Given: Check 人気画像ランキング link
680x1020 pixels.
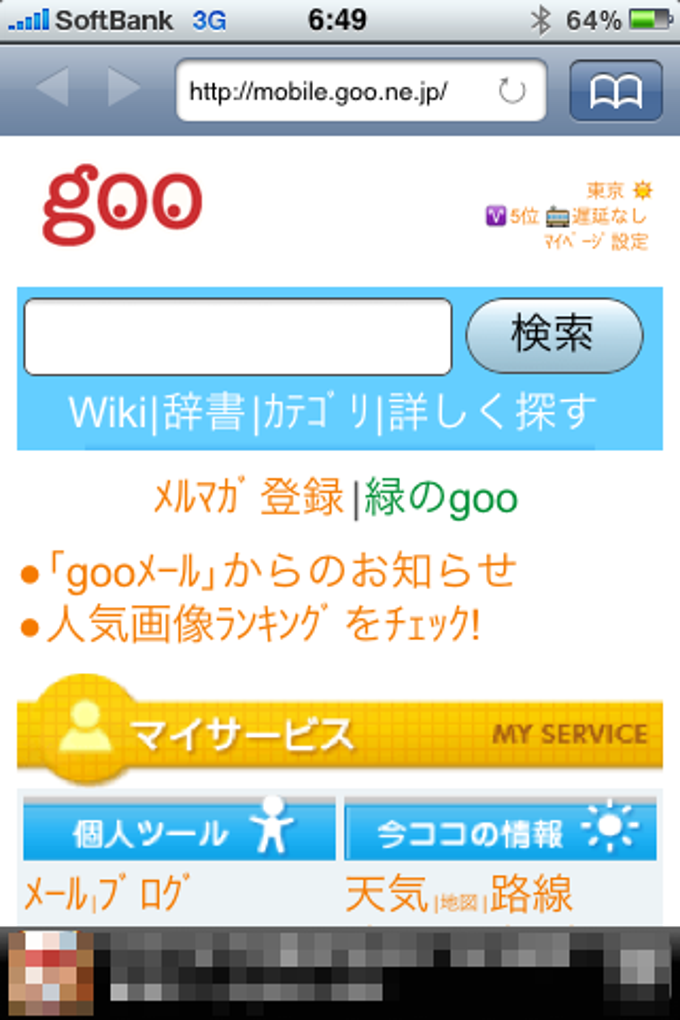Looking at the screenshot, I should click(x=262, y=626).
